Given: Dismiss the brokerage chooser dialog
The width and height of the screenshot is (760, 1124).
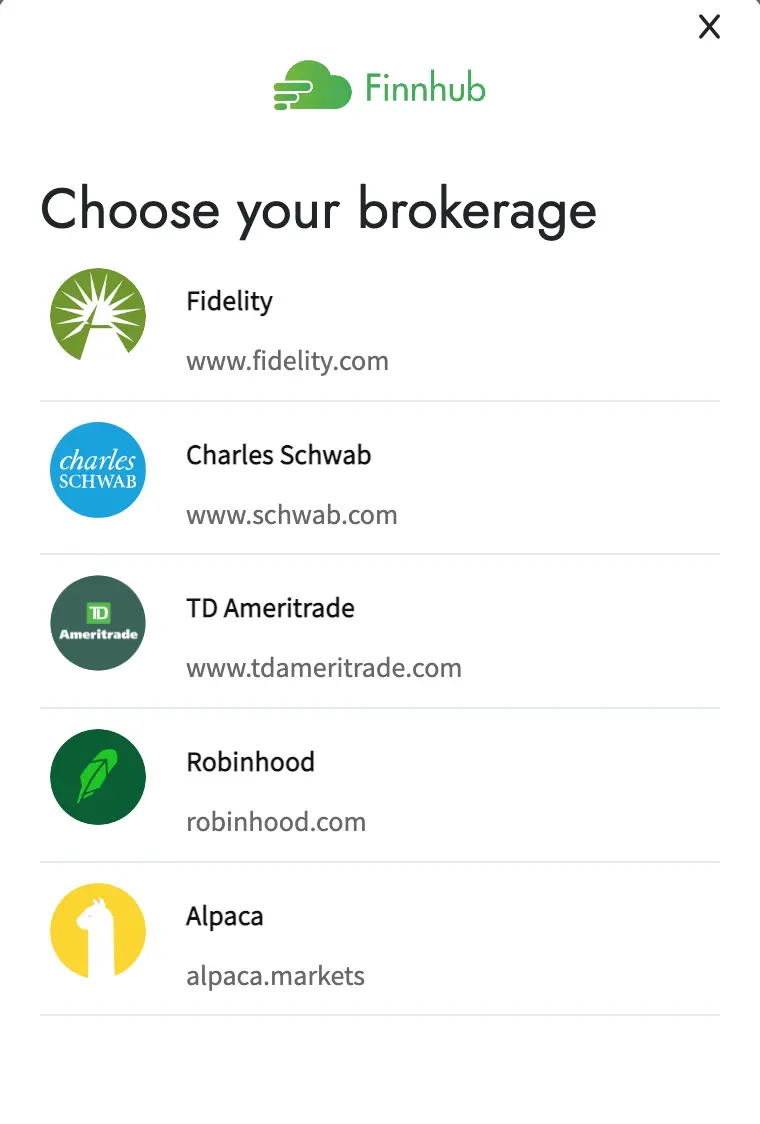Looking at the screenshot, I should pyautogui.click(x=709, y=27).
